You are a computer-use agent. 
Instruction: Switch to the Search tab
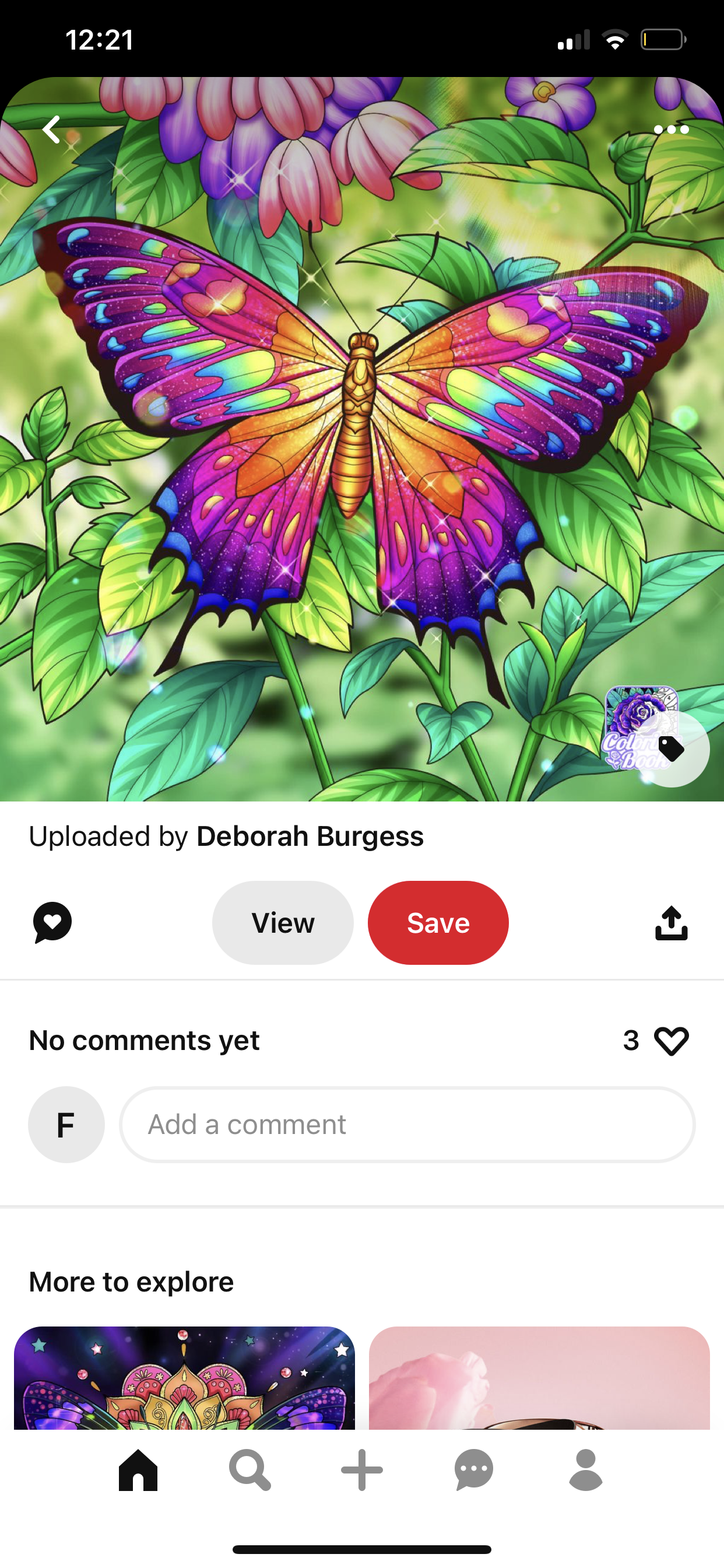pos(249,1470)
